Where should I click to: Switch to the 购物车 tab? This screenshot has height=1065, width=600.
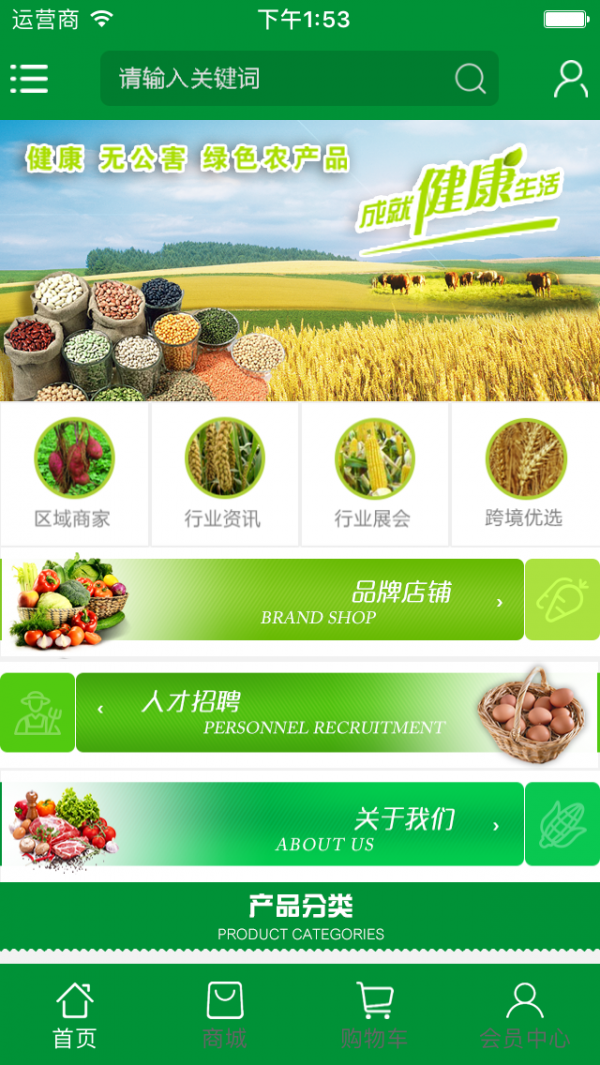coord(375,1015)
